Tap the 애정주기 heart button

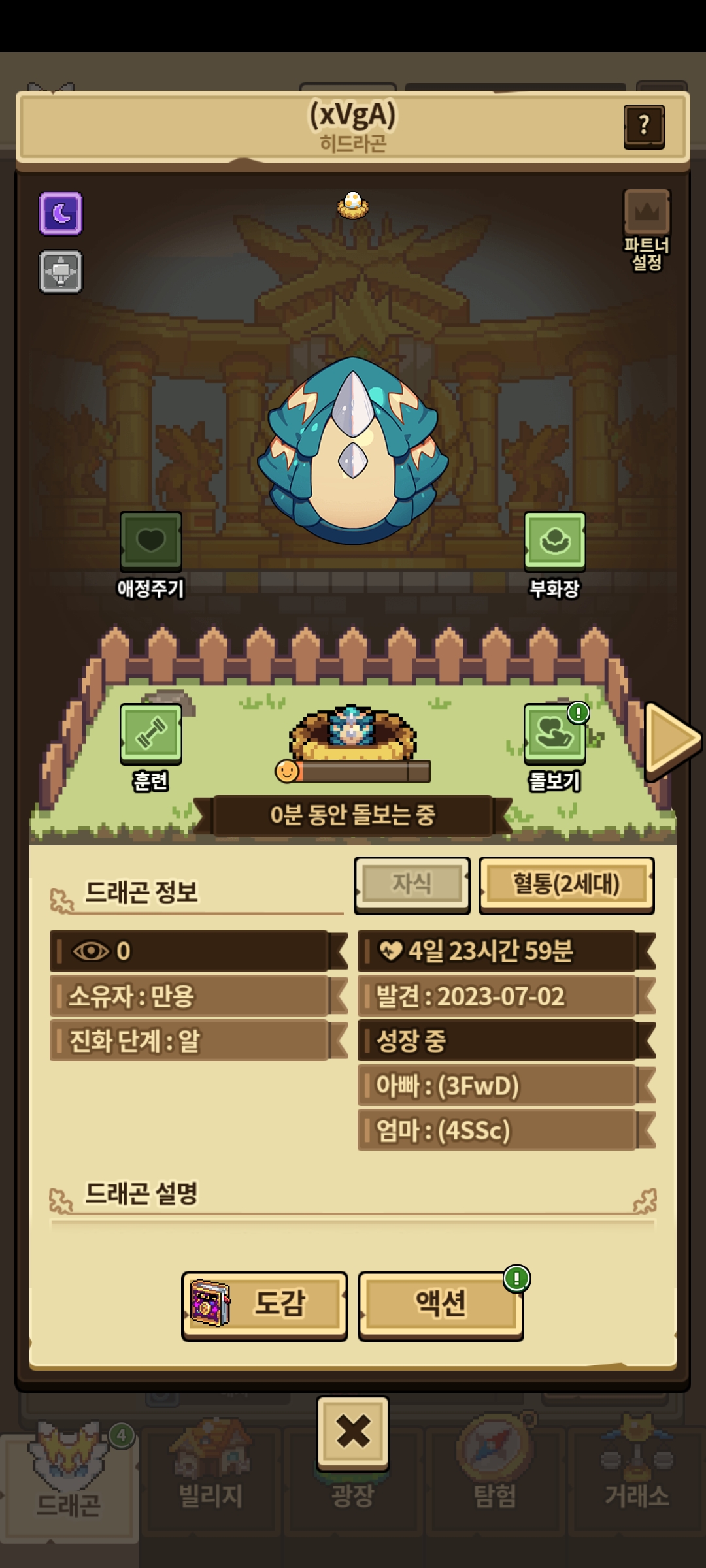click(x=150, y=542)
